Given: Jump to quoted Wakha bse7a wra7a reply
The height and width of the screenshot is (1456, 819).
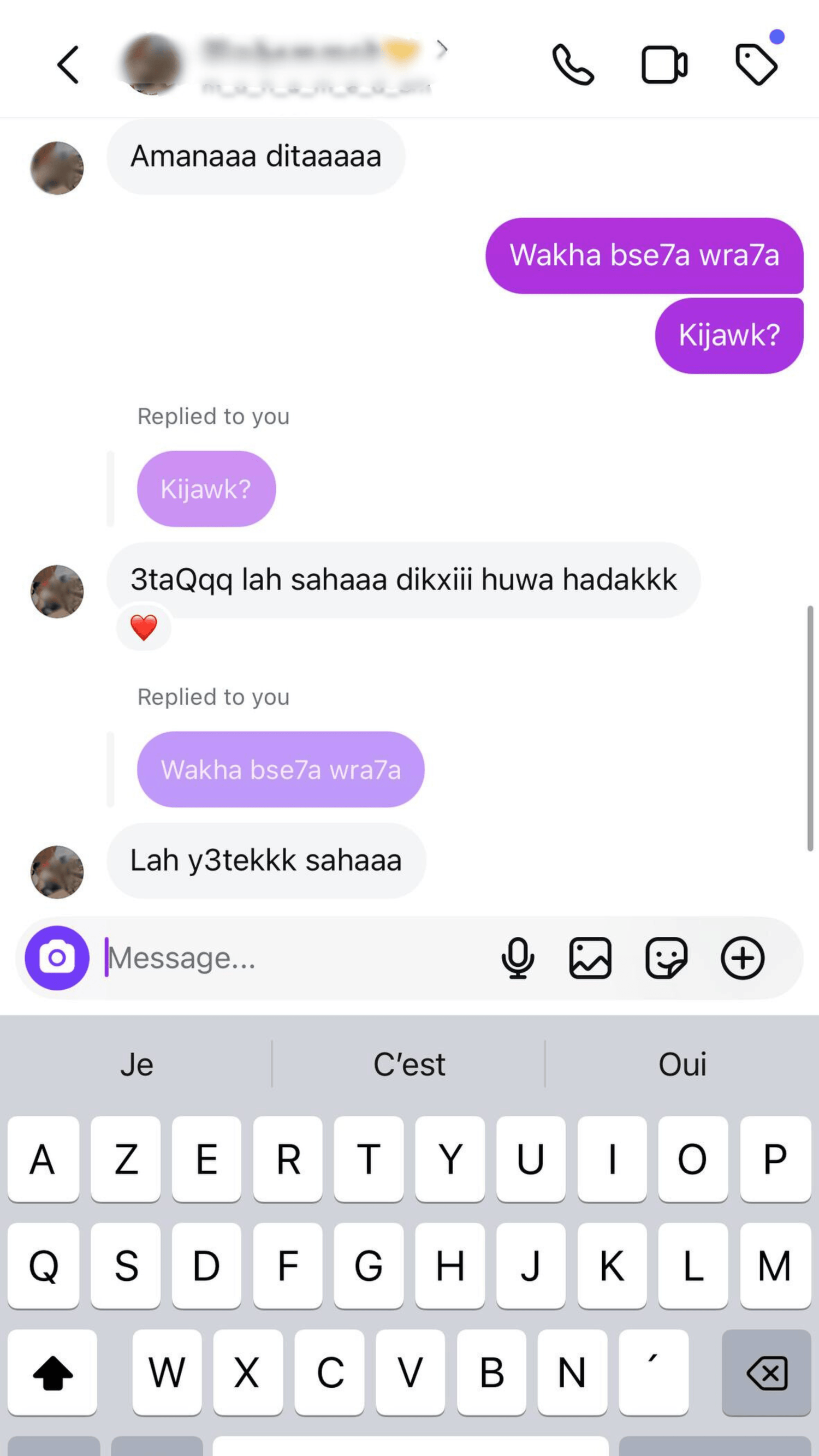Looking at the screenshot, I should click(280, 769).
